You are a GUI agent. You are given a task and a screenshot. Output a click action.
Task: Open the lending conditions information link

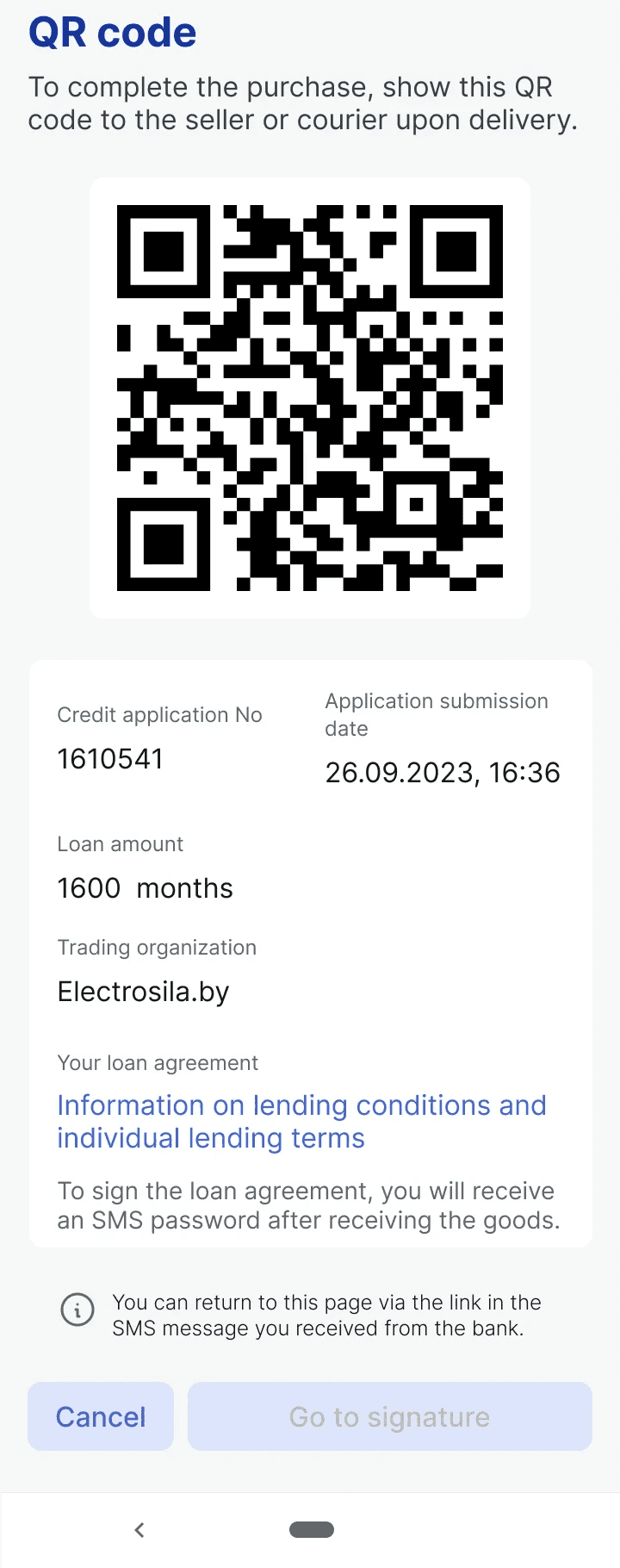(301, 1121)
